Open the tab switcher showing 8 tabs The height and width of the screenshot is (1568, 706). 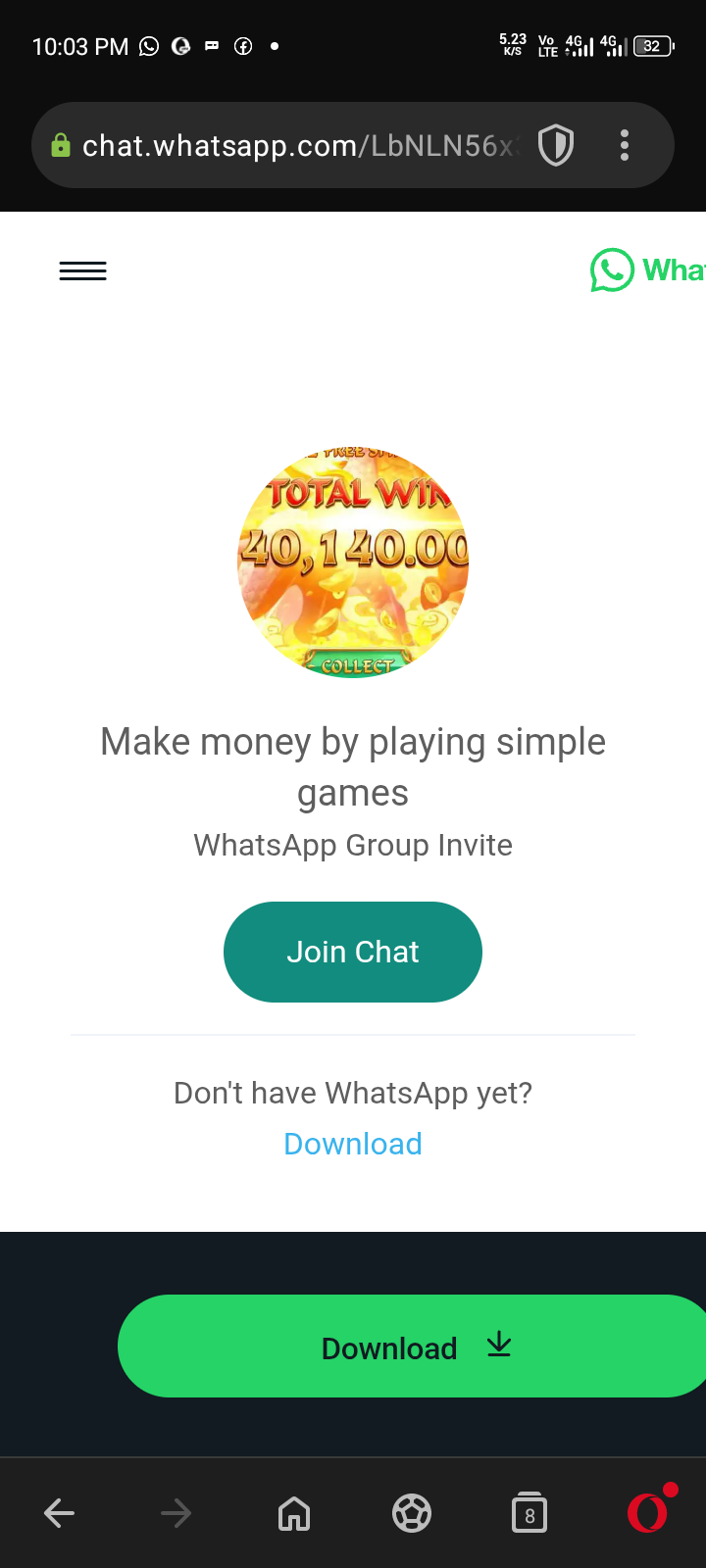click(x=529, y=1513)
